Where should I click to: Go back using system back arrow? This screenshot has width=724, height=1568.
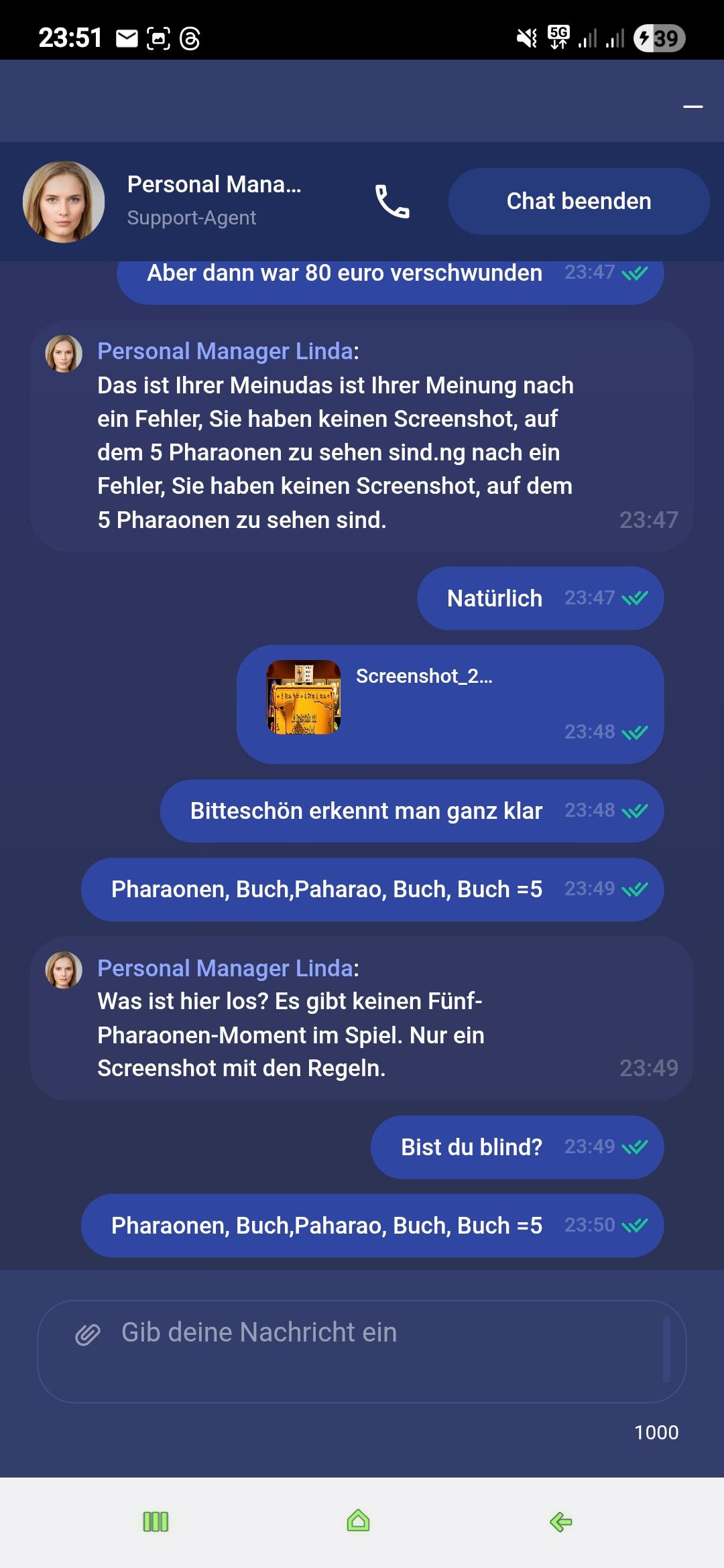[560, 1522]
